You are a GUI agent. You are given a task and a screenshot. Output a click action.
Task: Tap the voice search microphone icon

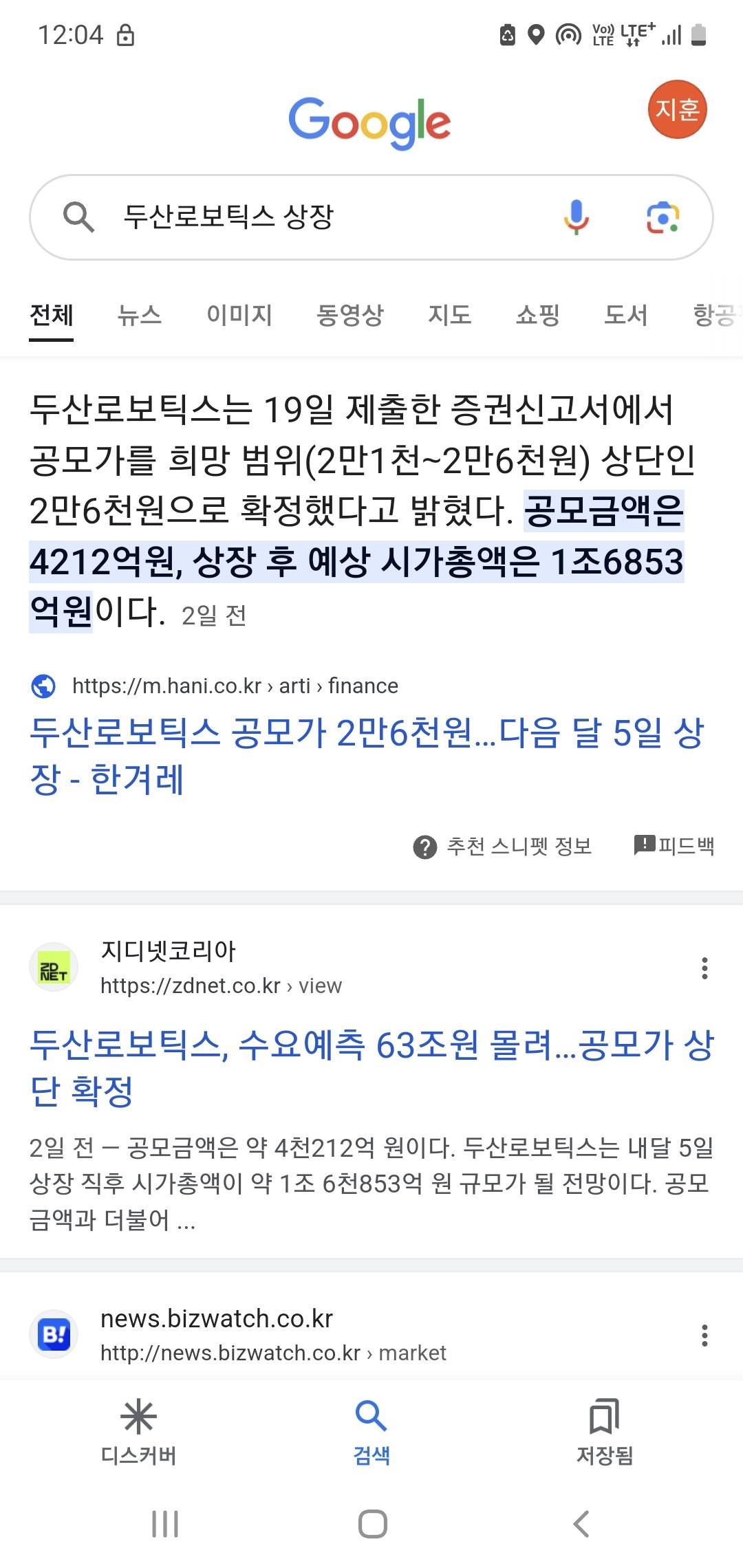click(x=577, y=217)
